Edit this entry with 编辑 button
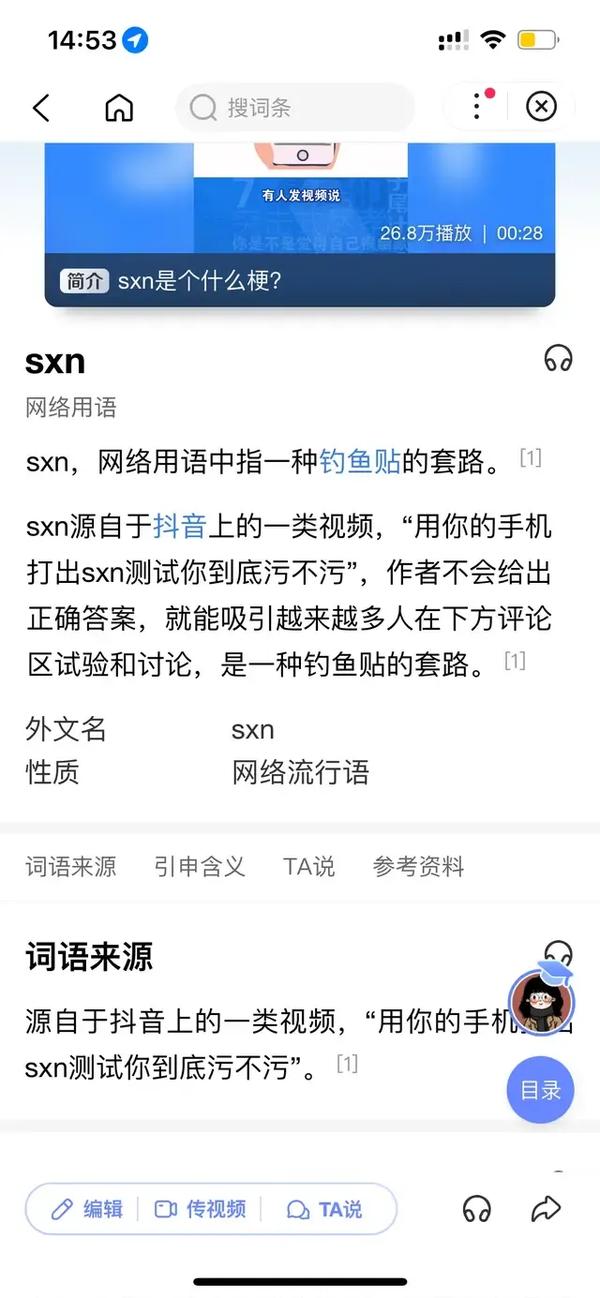 (x=87, y=1209)
